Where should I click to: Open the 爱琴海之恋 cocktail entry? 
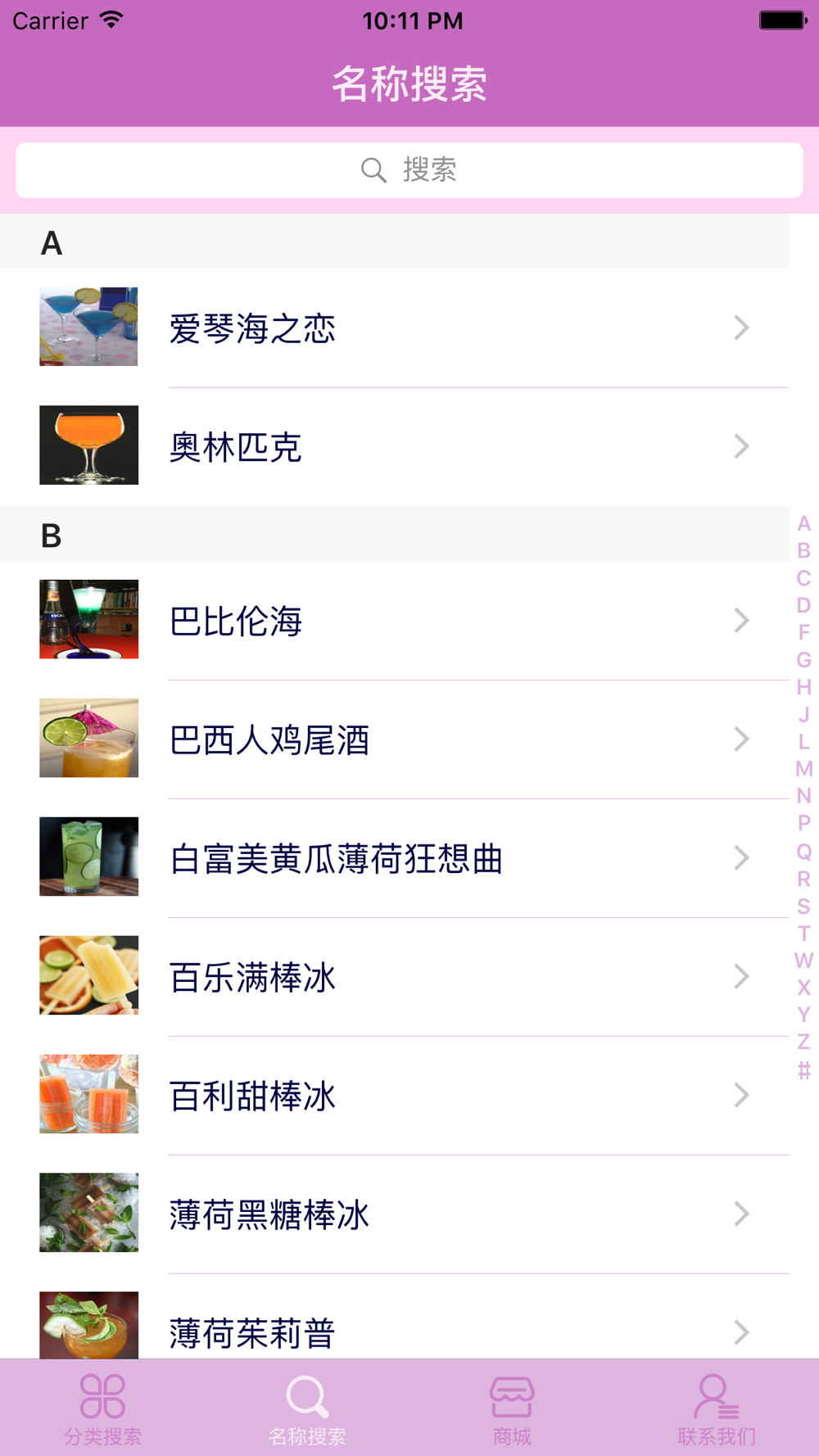point(395,328)
